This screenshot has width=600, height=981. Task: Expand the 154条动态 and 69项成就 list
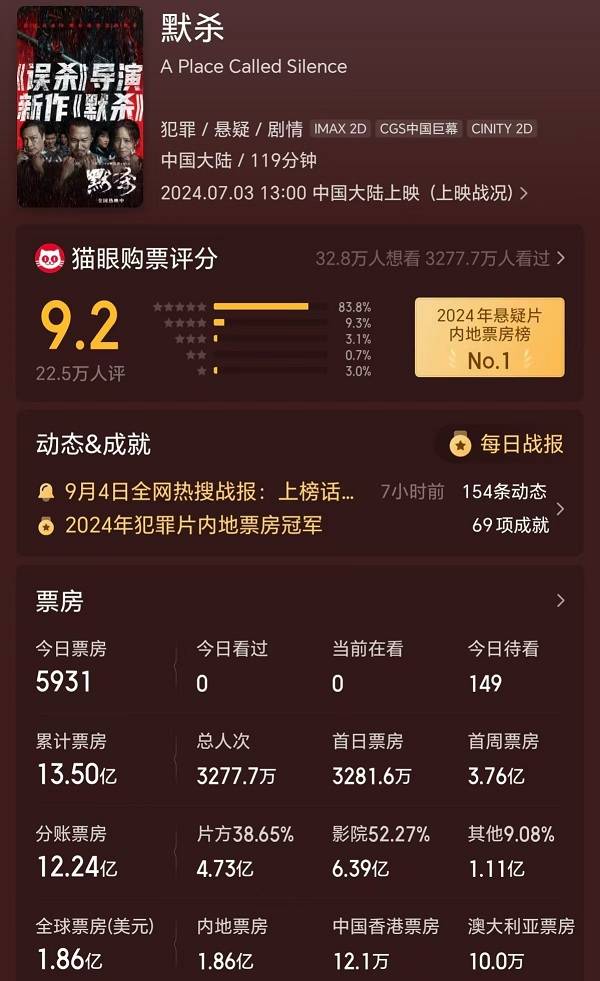click(513, 509)
